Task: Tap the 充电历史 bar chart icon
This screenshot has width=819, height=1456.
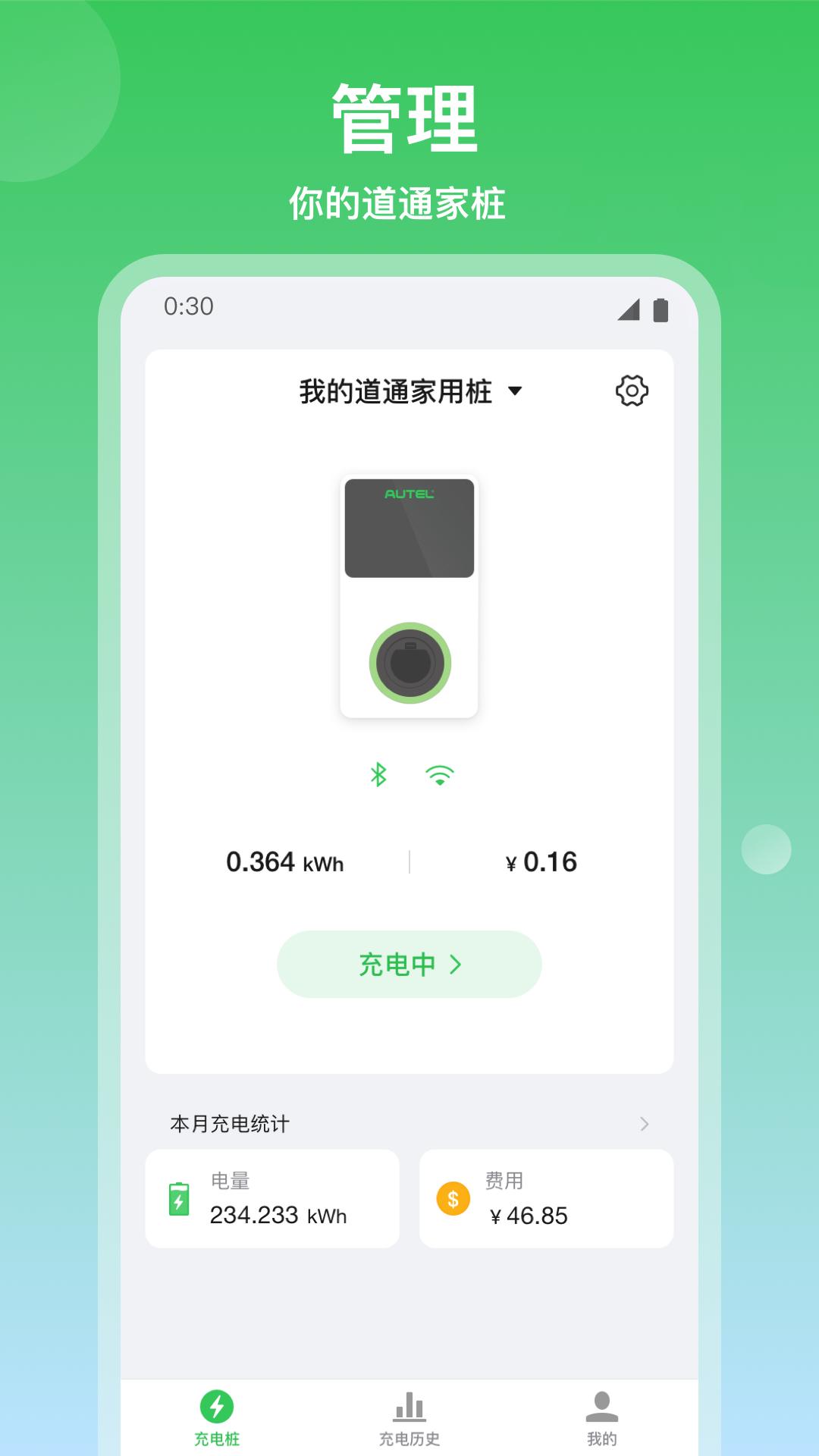Action: coord(409,1404)
